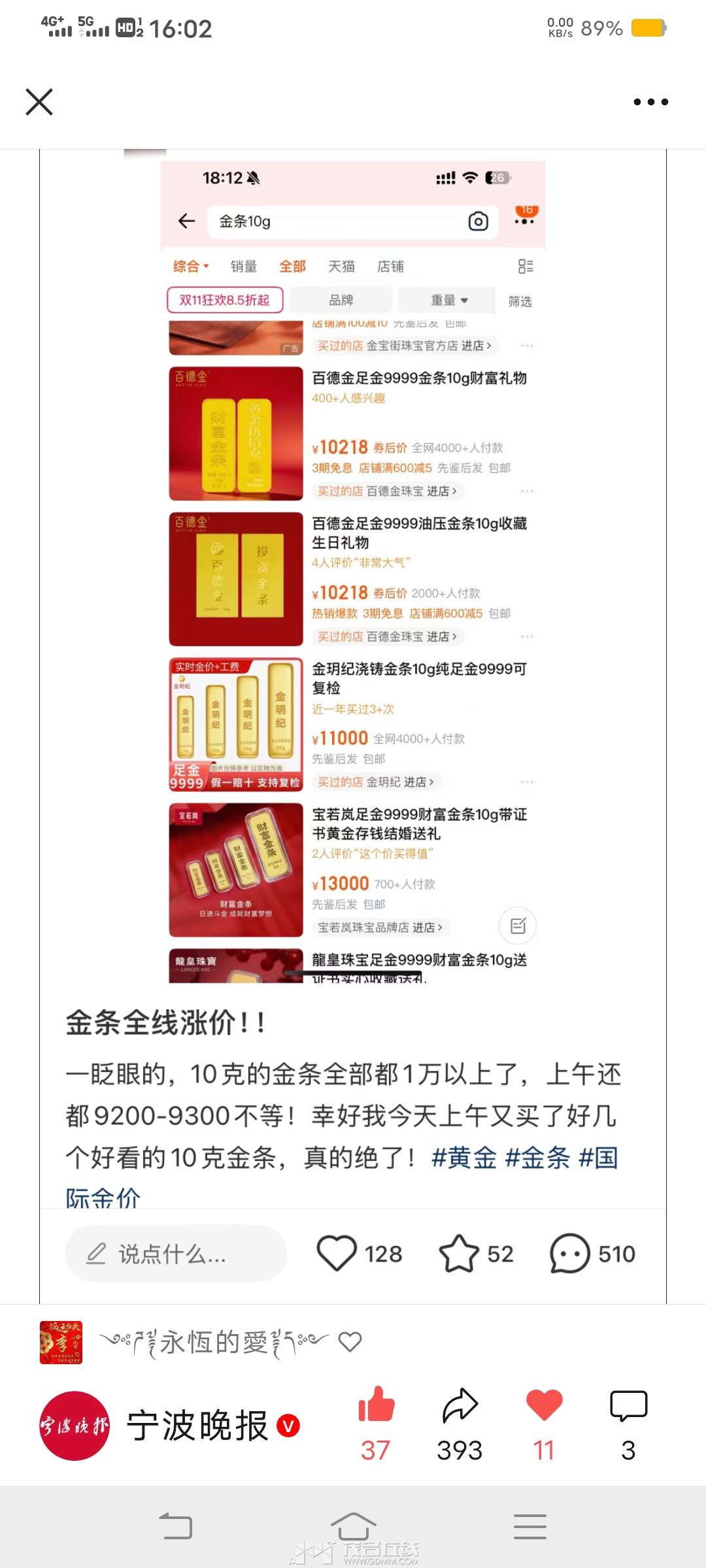Share this post
This screenshot has width=706, height=1568.
pyautogui.click(x=460, y=1406)
